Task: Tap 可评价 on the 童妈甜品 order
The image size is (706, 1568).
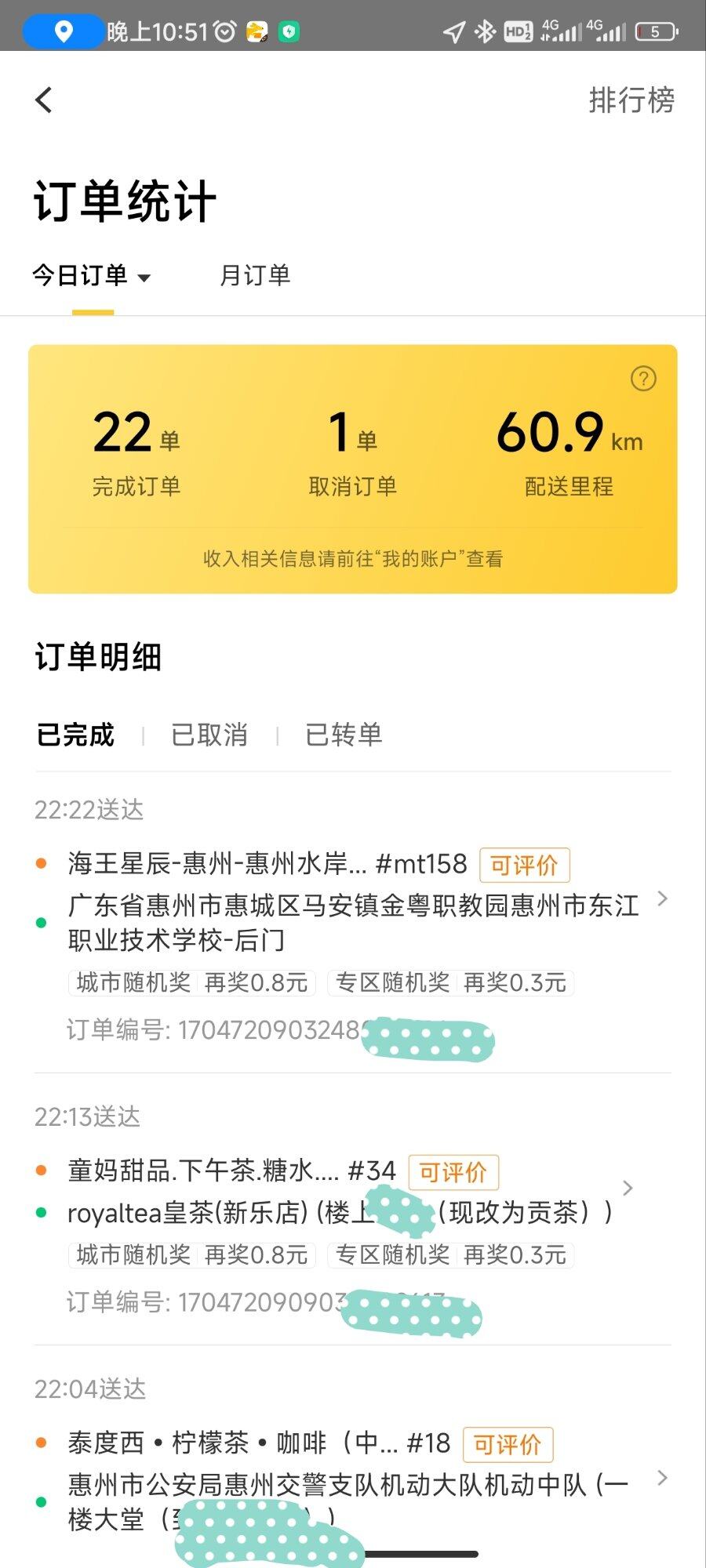Action: pos(453,1173)
